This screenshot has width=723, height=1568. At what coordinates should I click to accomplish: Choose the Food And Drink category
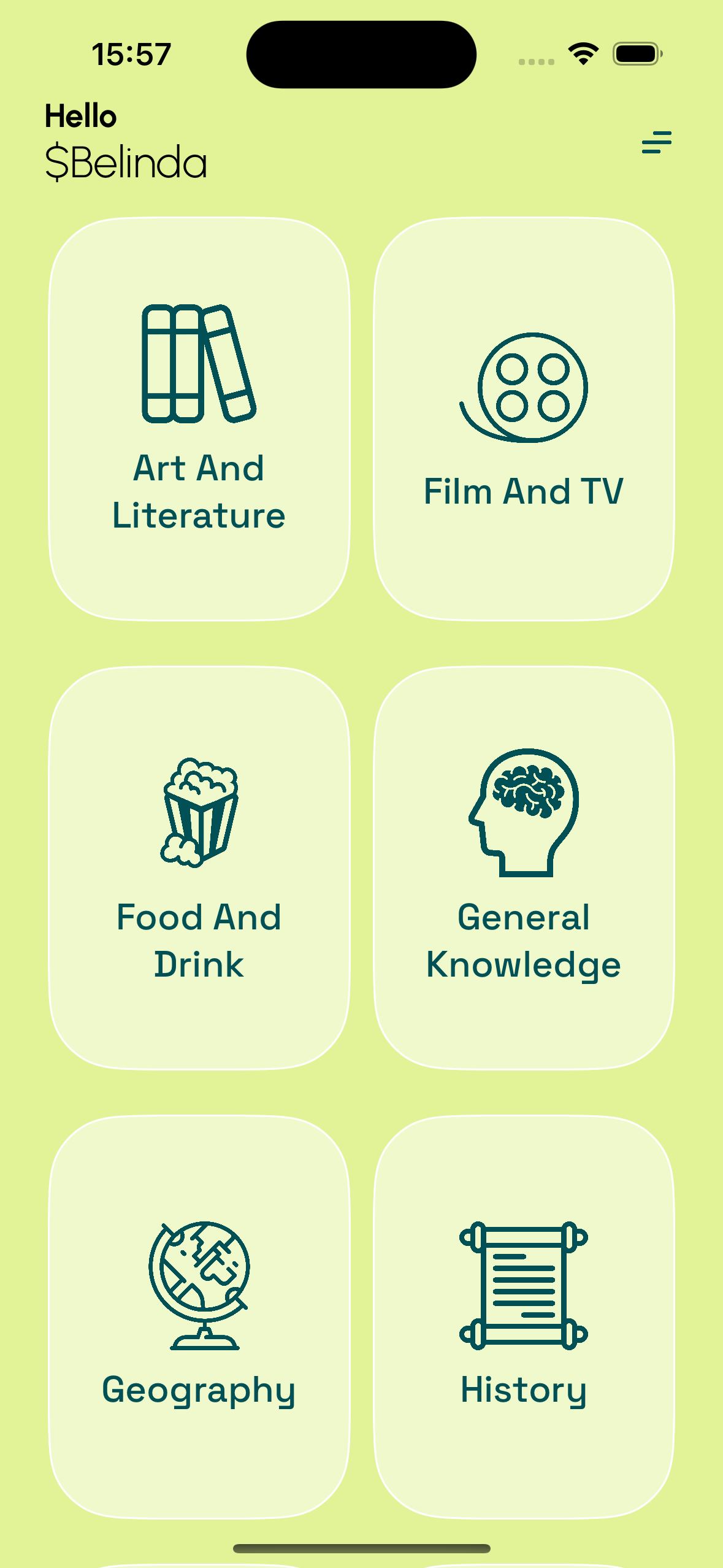click(x=199, y=868)
